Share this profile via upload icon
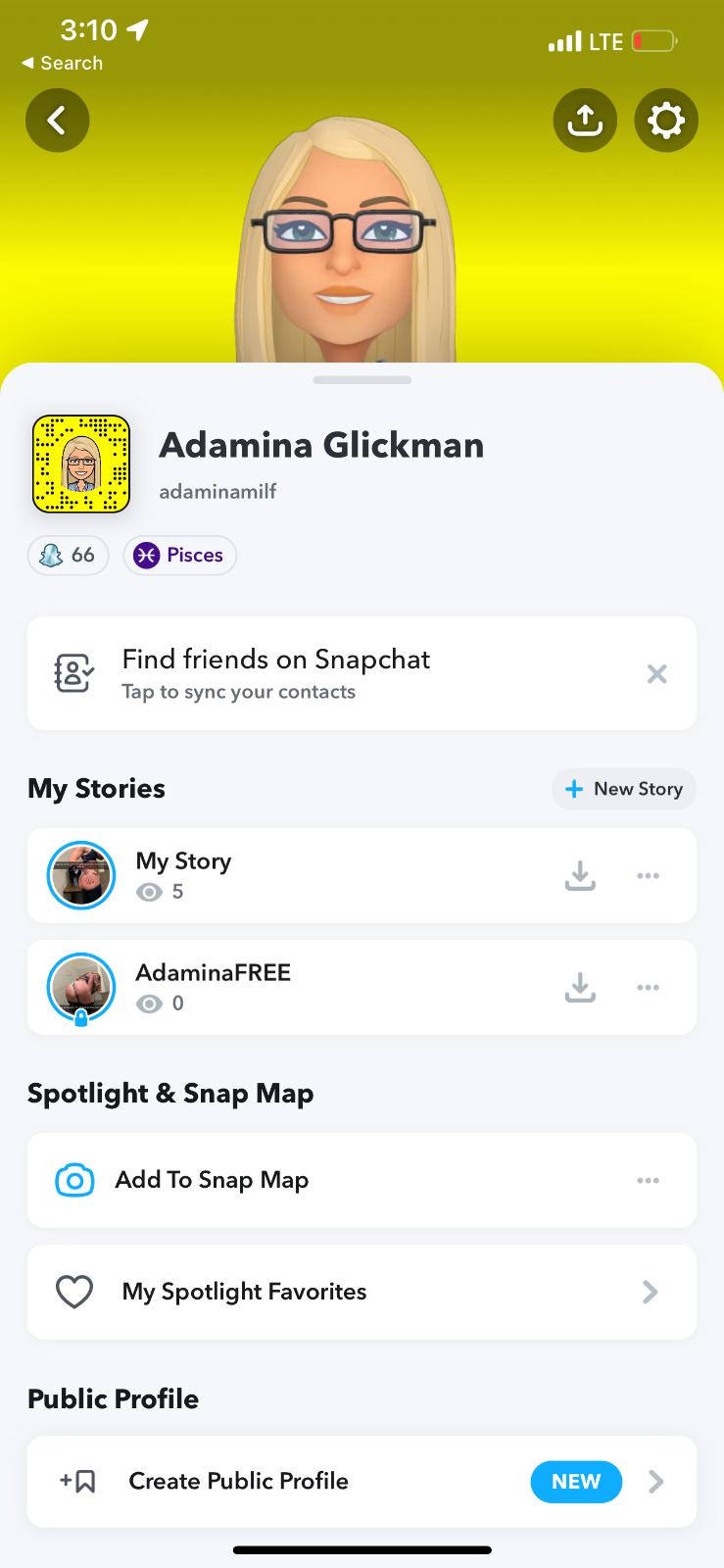Viewport: 724px width, 1568px height. [x=585, y=121]
